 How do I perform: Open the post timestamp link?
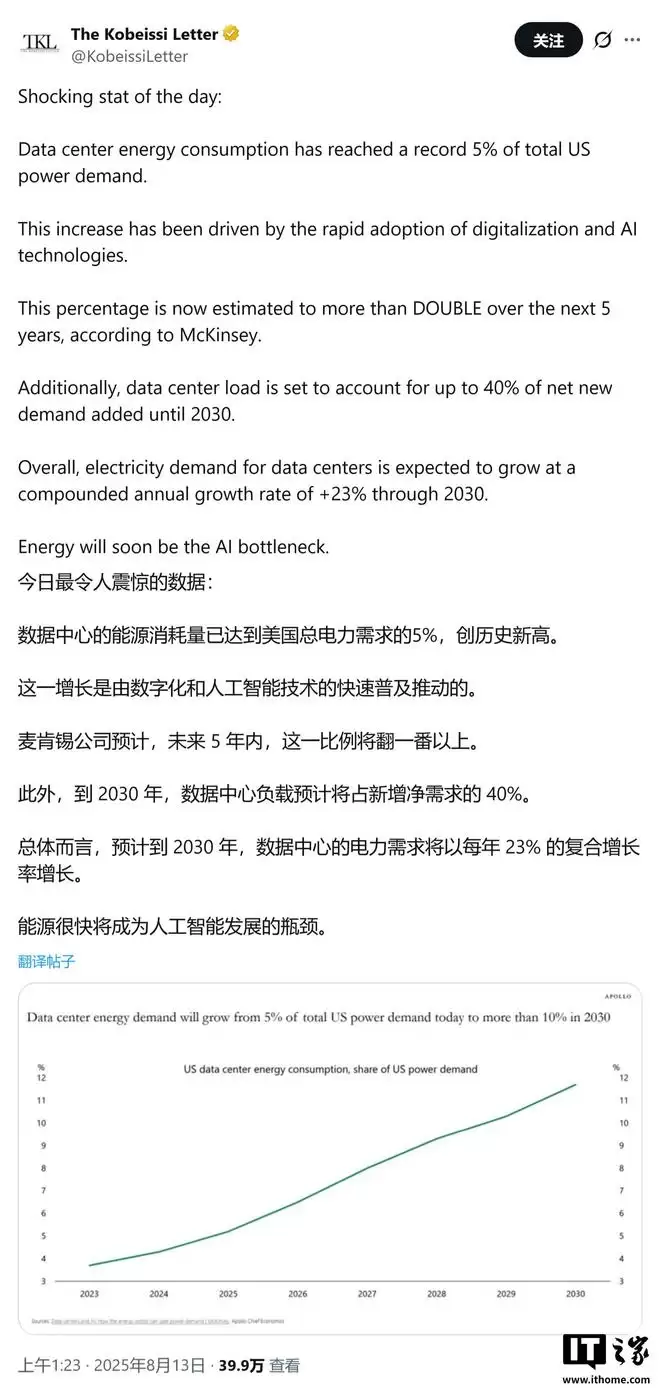(112, 1365)
